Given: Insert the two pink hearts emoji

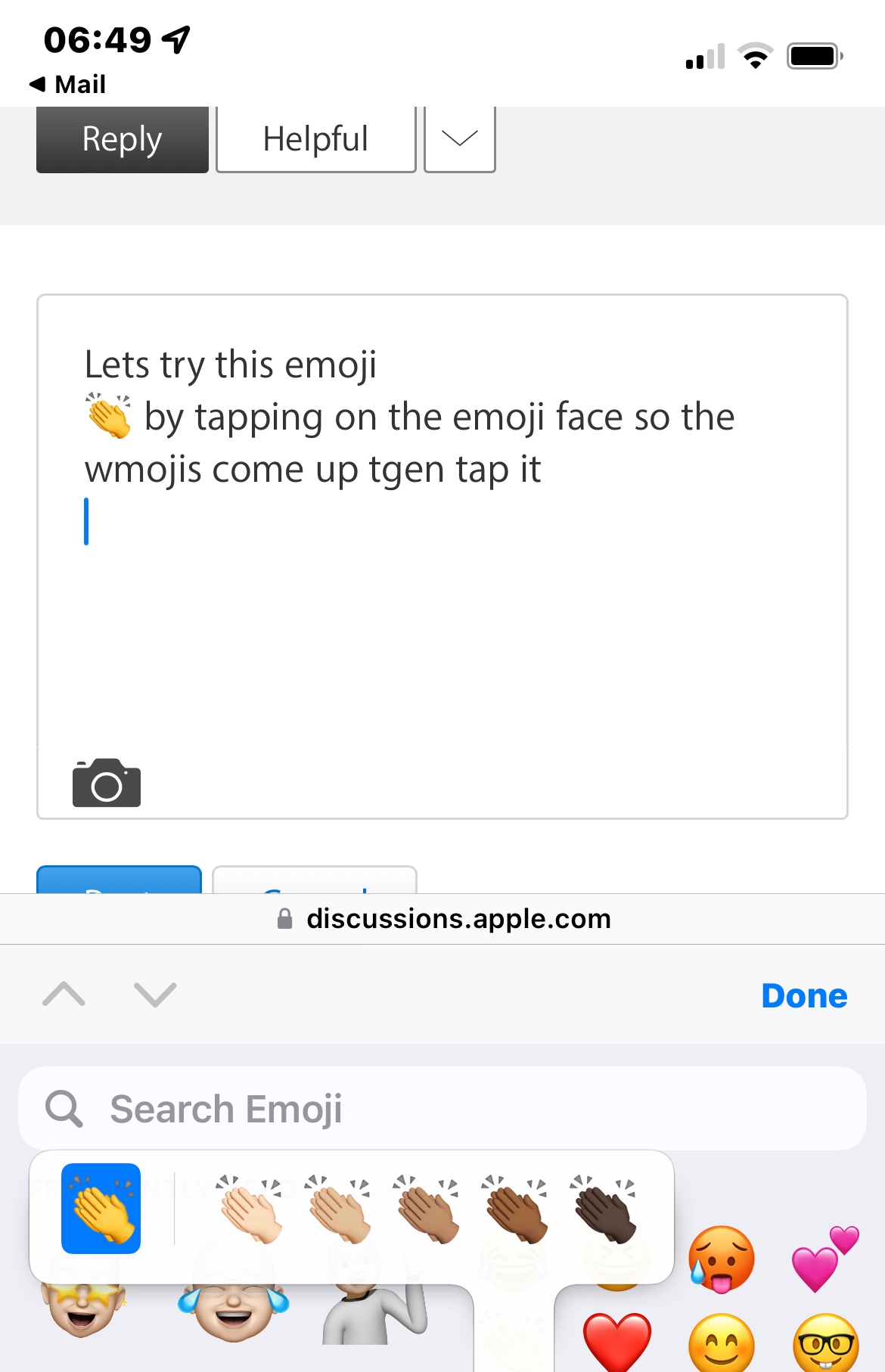Looking at the screenshot, I should (x=824, y=1259).
